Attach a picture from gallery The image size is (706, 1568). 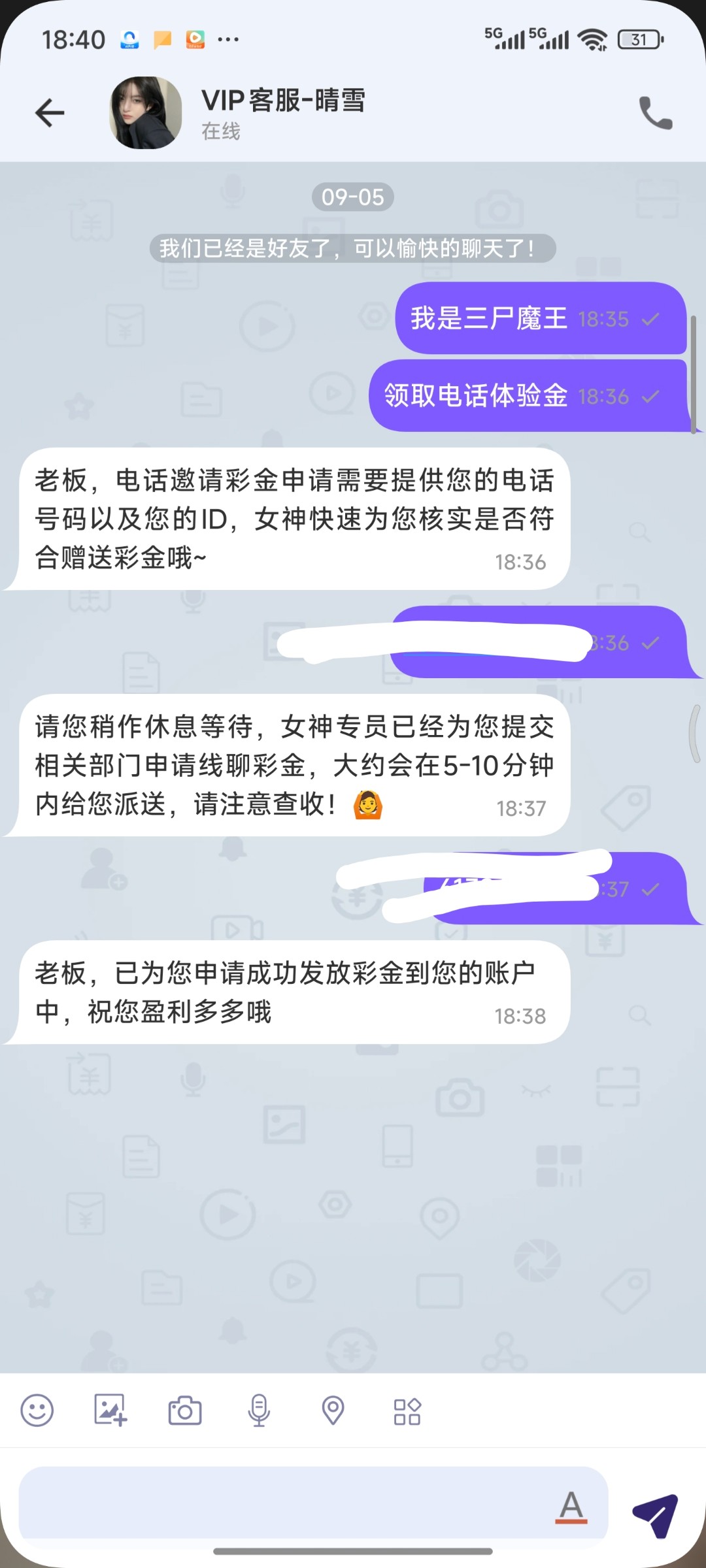point(110,1410)
